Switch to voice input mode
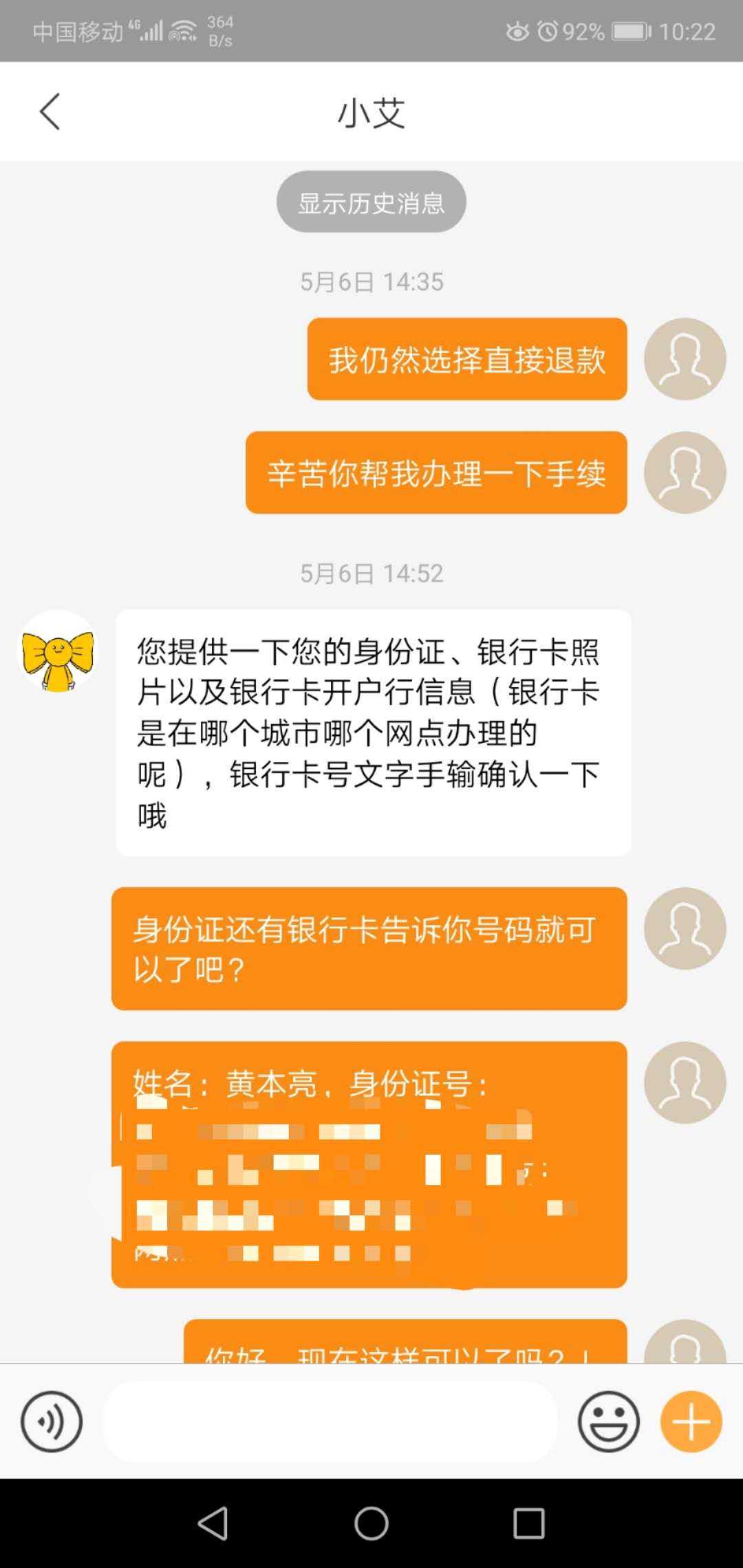Screen dimensions: 743x1568 tap(52, 1422)
